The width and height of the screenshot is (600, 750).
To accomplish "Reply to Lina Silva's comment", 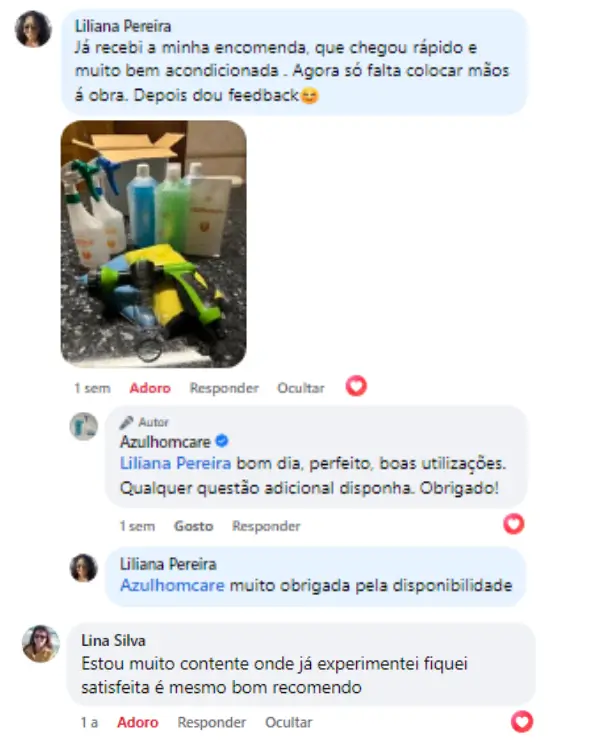I will (x=211, y=722).
